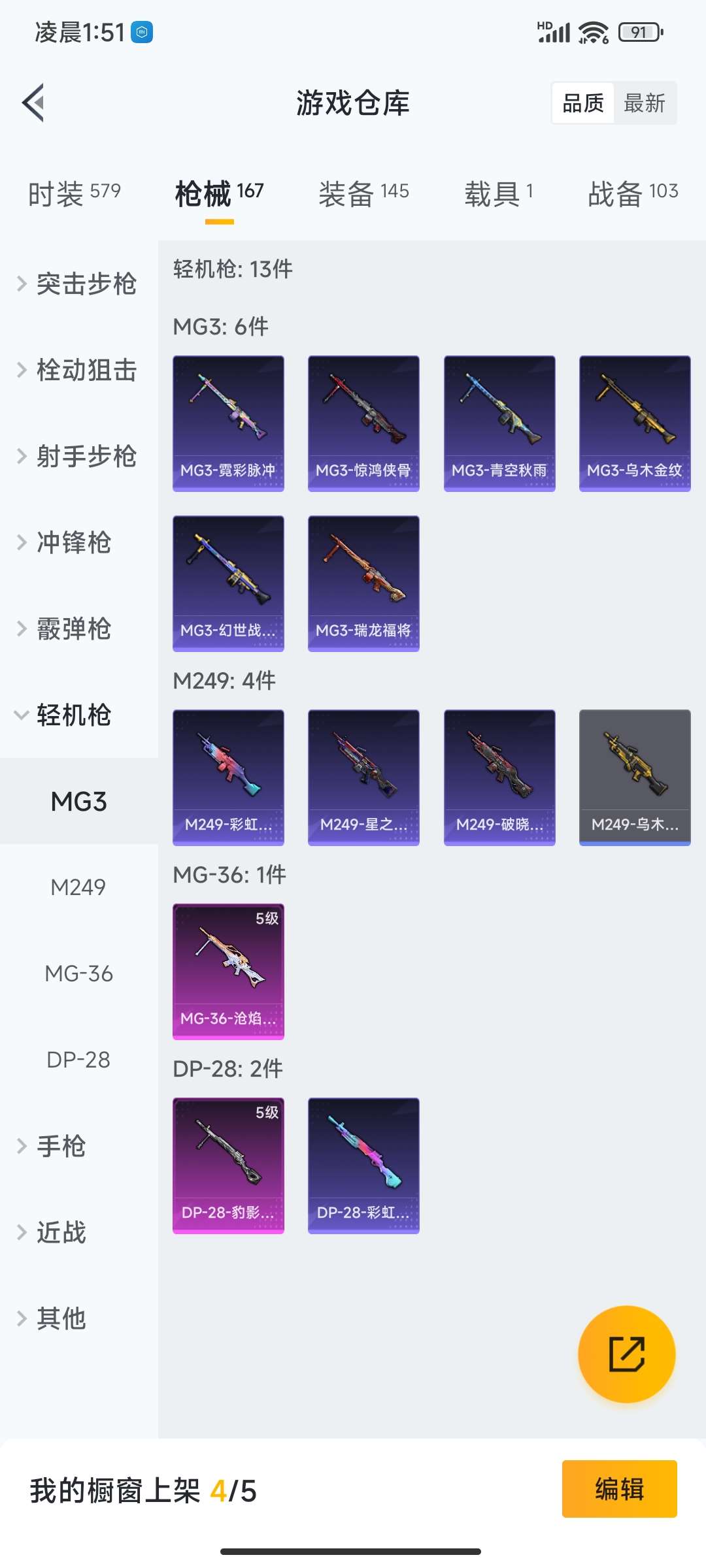Screen dimensions: 706x1568
Task: Expand the 突击步枪 category
Action: coord(78,284)
